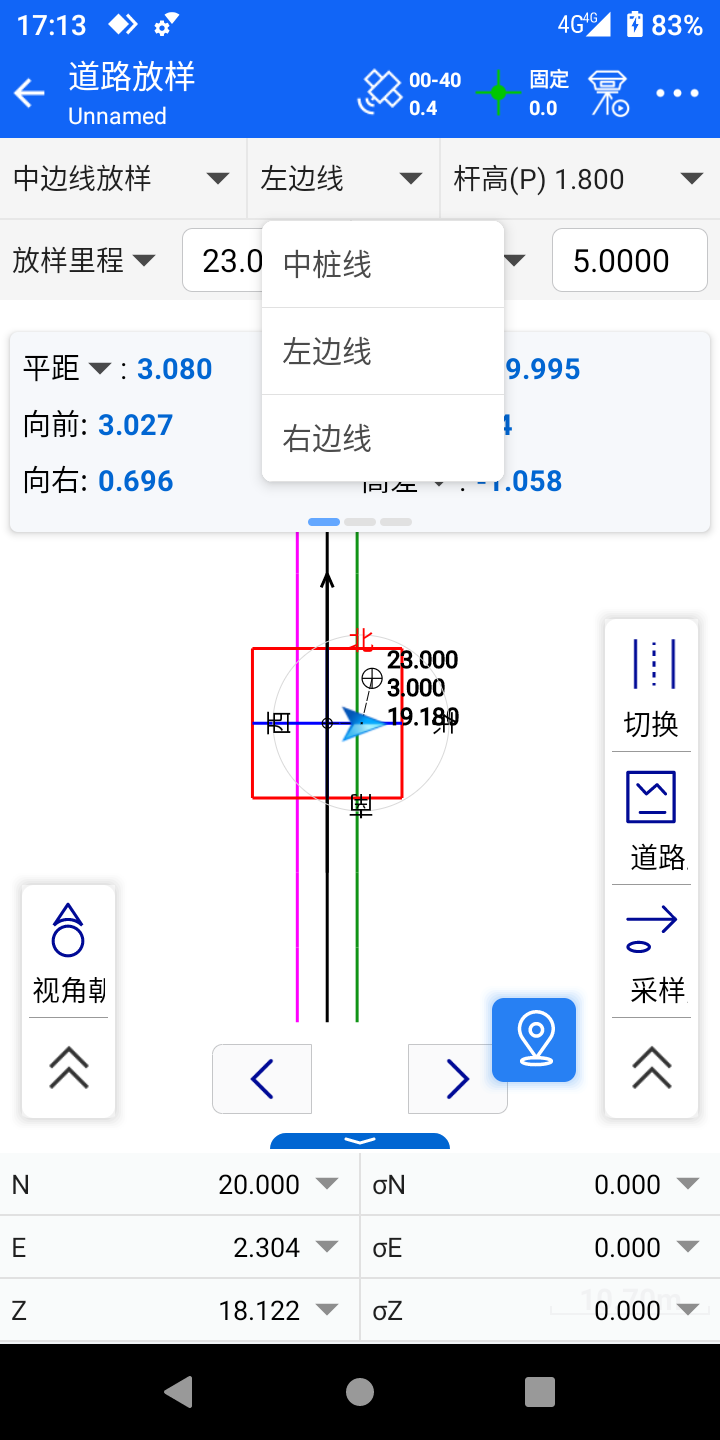Screen dimensions: 720x1440
Task: Open the satellite status 00-40 icon
Action: [408, 94]
